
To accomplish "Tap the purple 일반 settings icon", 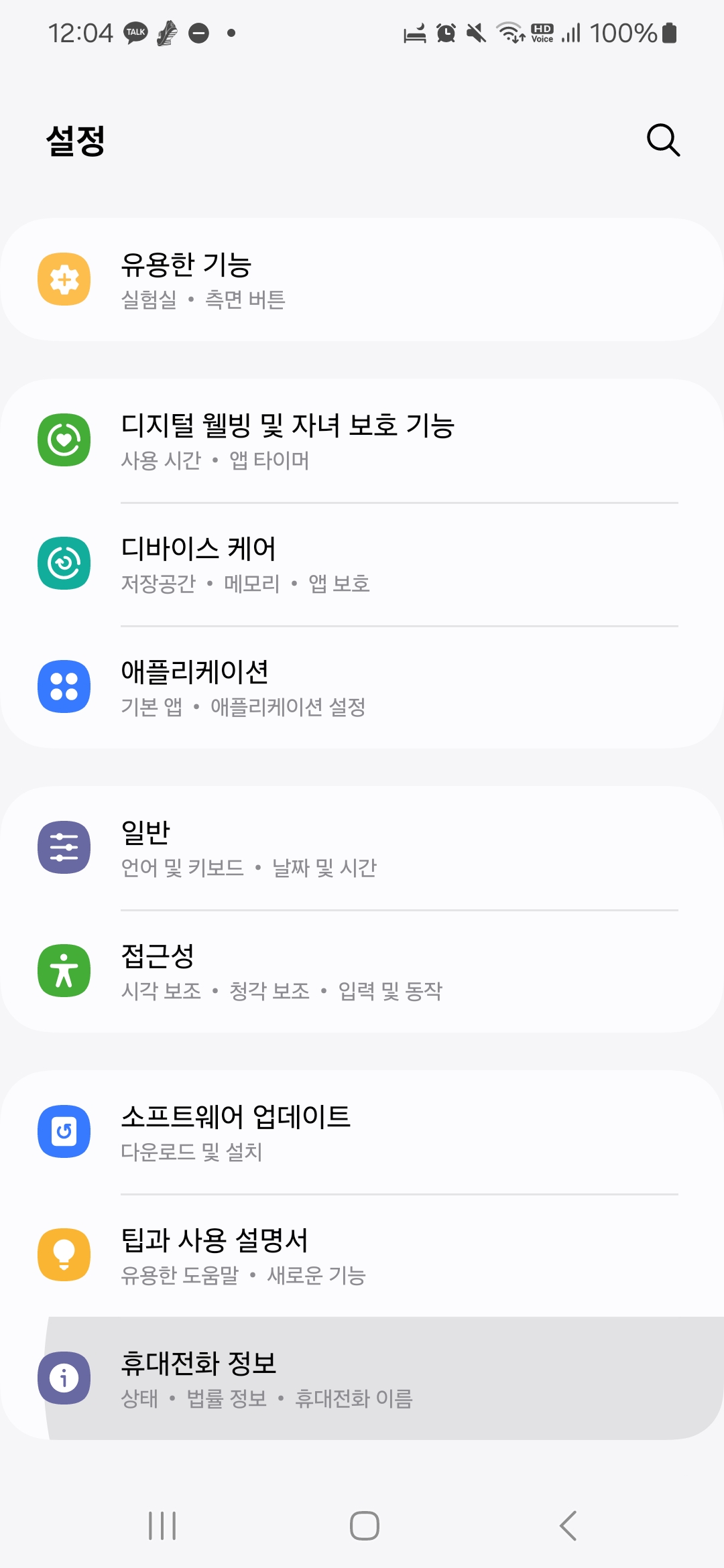I will pos(64,846).
